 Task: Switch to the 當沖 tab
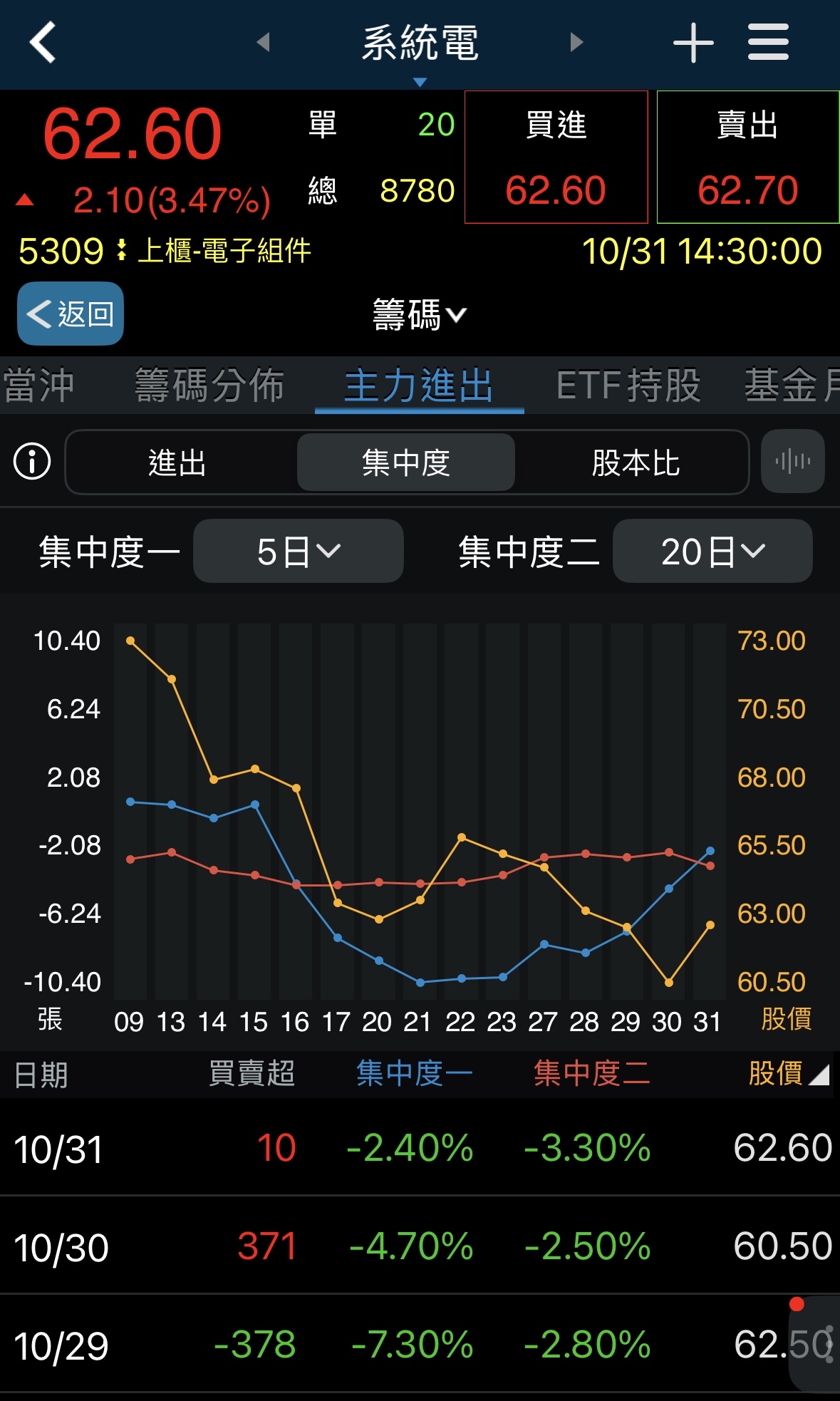tap(39, 386)
